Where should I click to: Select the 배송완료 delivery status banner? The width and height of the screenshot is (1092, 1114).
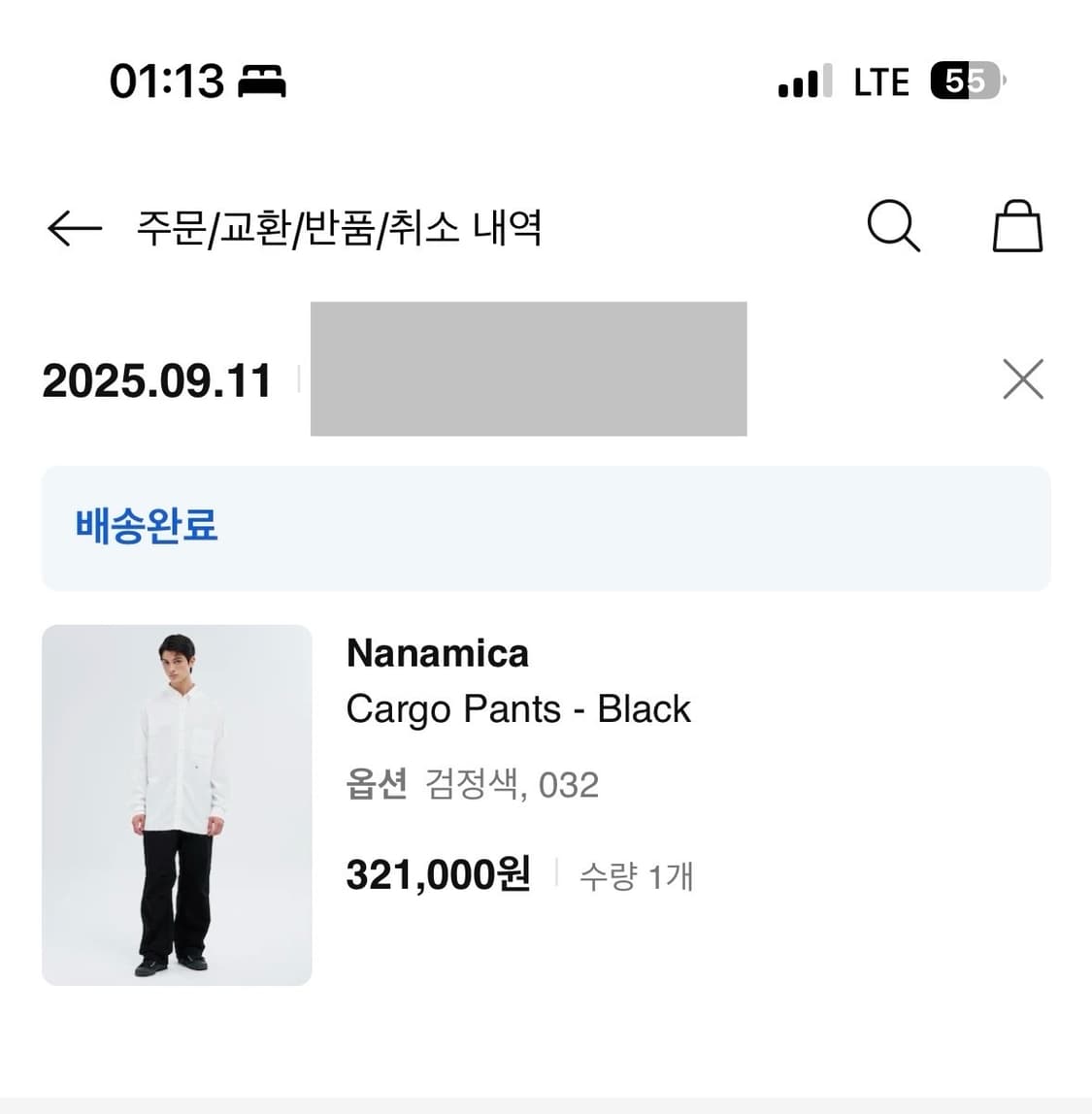click(146, 527)
